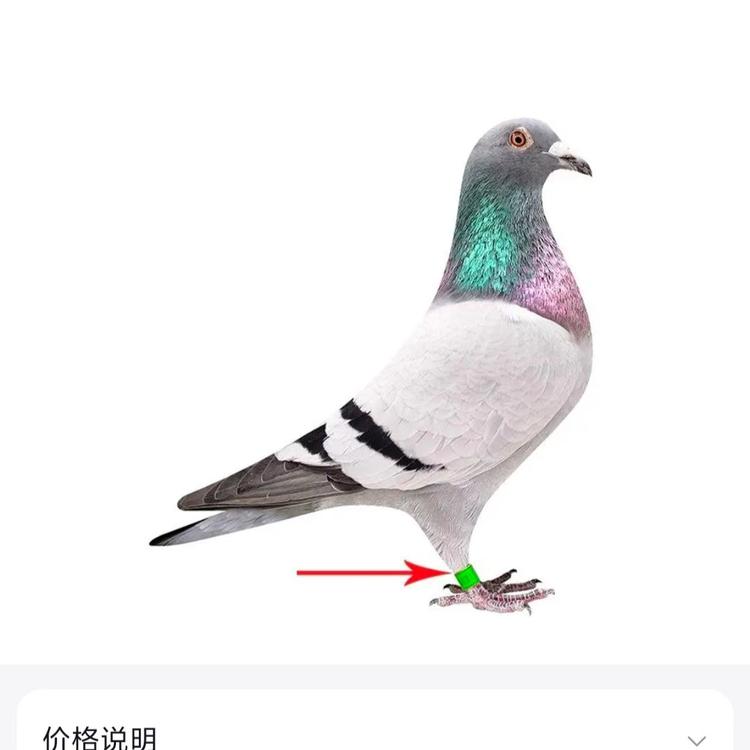The width and height of the screenshot is (750, 750).
Task: Expand the 价格说明 section
Action: (x=696, y=739)
